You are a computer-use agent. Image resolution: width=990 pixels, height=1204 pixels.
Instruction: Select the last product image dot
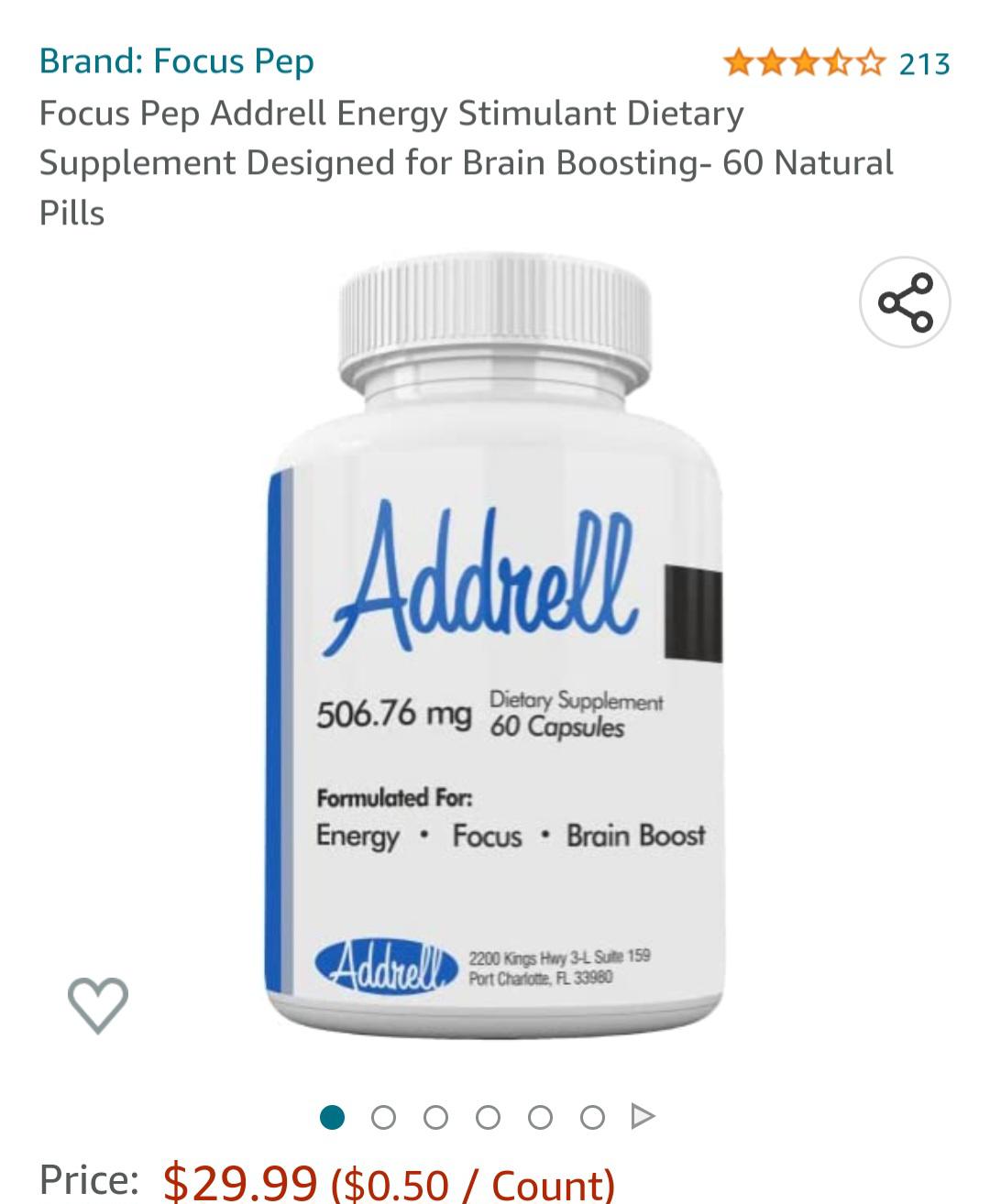(593, 1117)
